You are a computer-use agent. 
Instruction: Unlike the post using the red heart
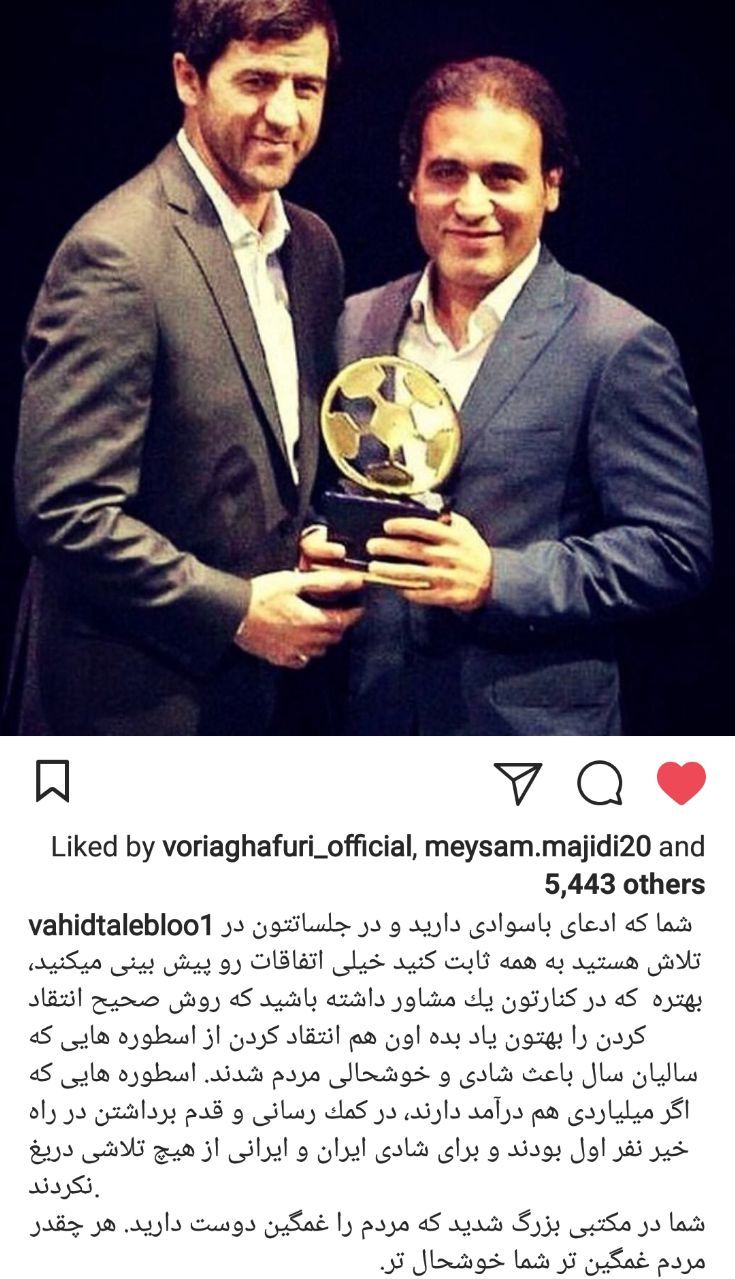click(x=681, y=782)
